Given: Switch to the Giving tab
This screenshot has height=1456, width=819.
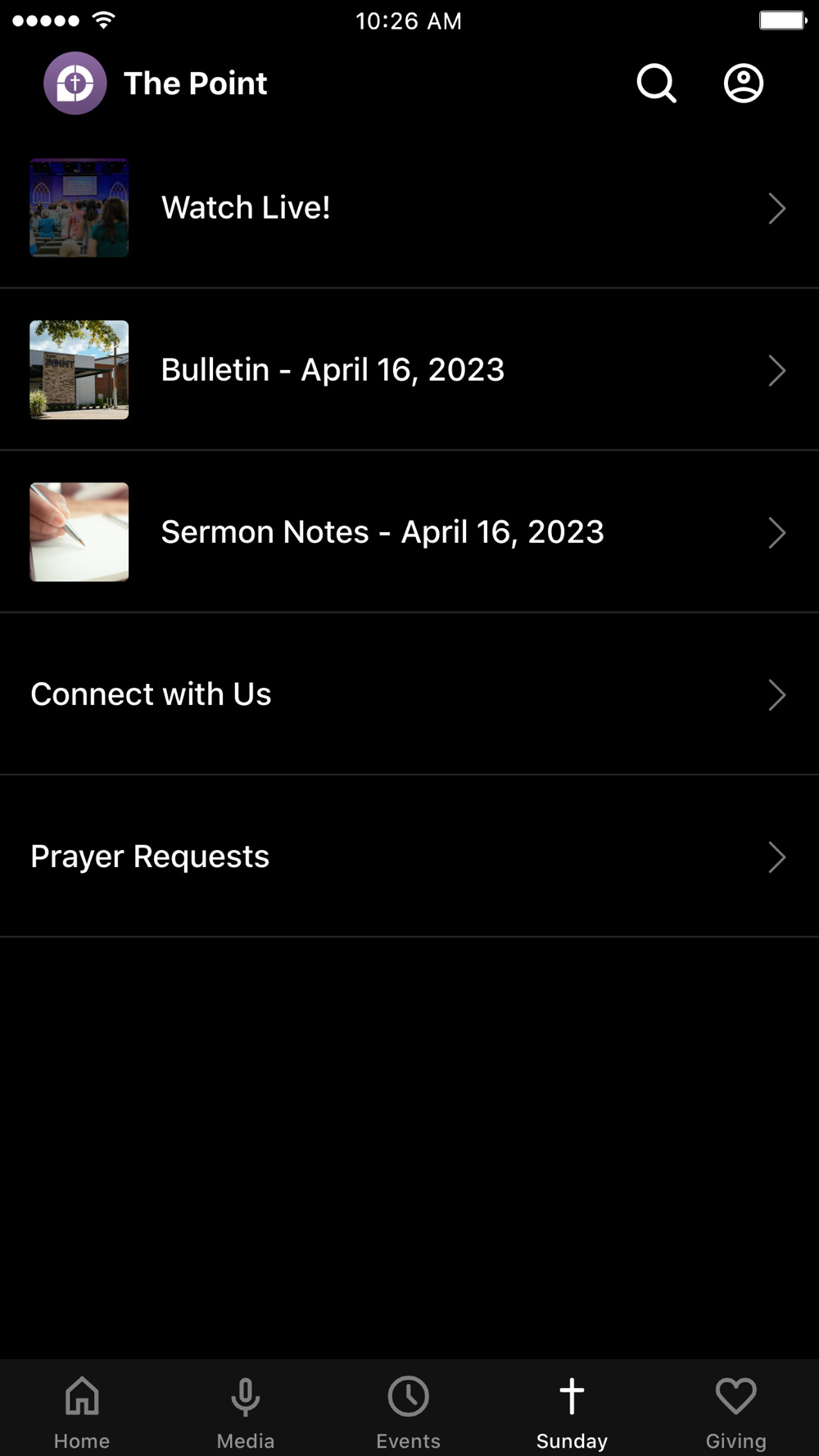Looking at the screenshot, I should pos(735,1410).
